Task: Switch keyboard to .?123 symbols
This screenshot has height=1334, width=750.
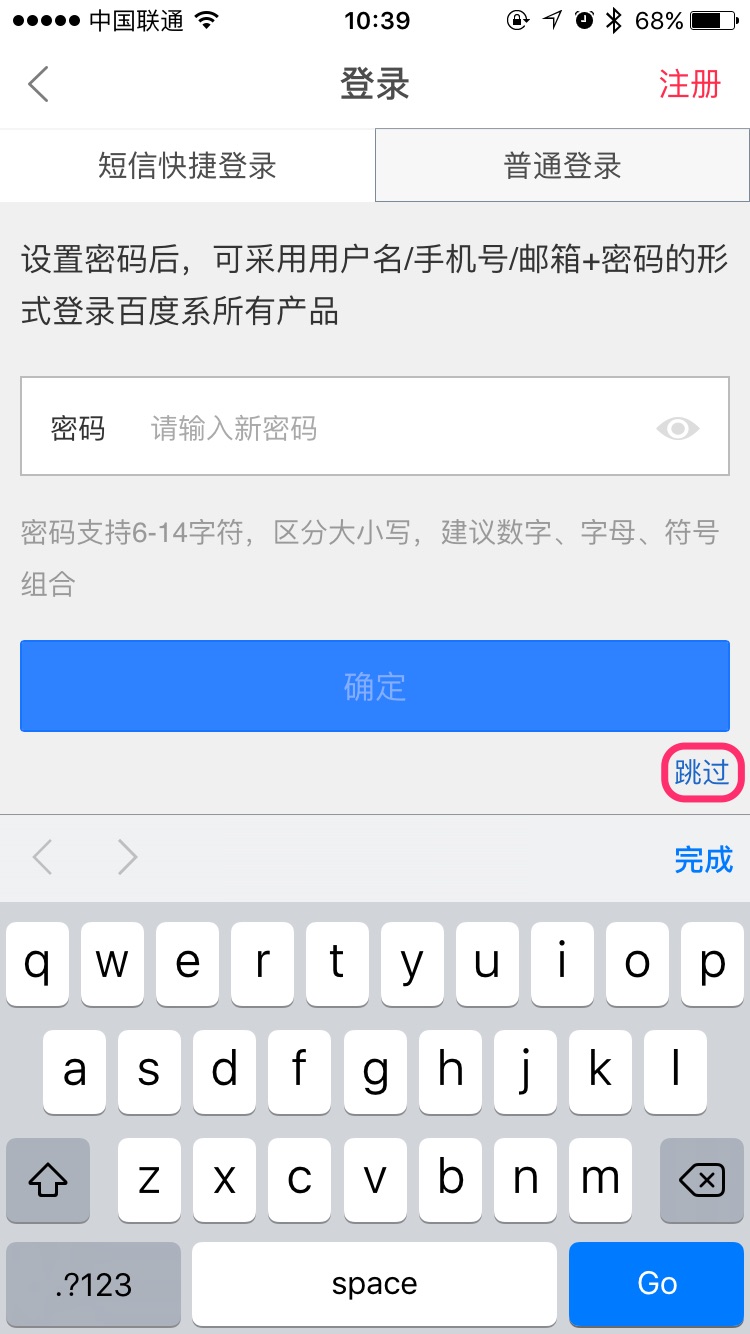Action: pos(93,1284)
